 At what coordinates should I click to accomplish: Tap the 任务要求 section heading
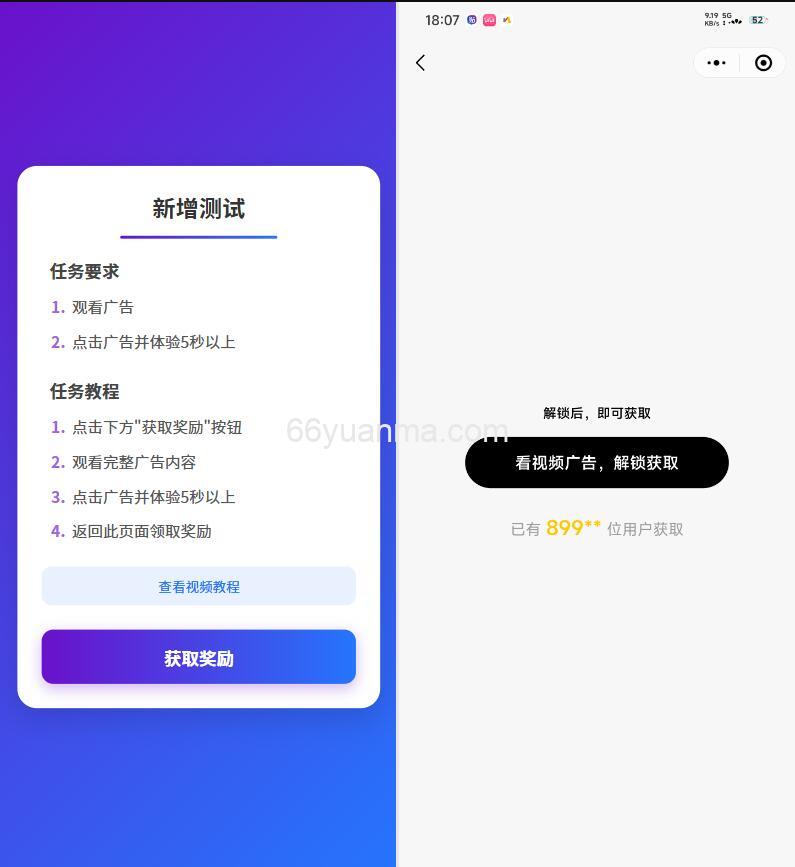pyautogui.click(x=84, y=271)
